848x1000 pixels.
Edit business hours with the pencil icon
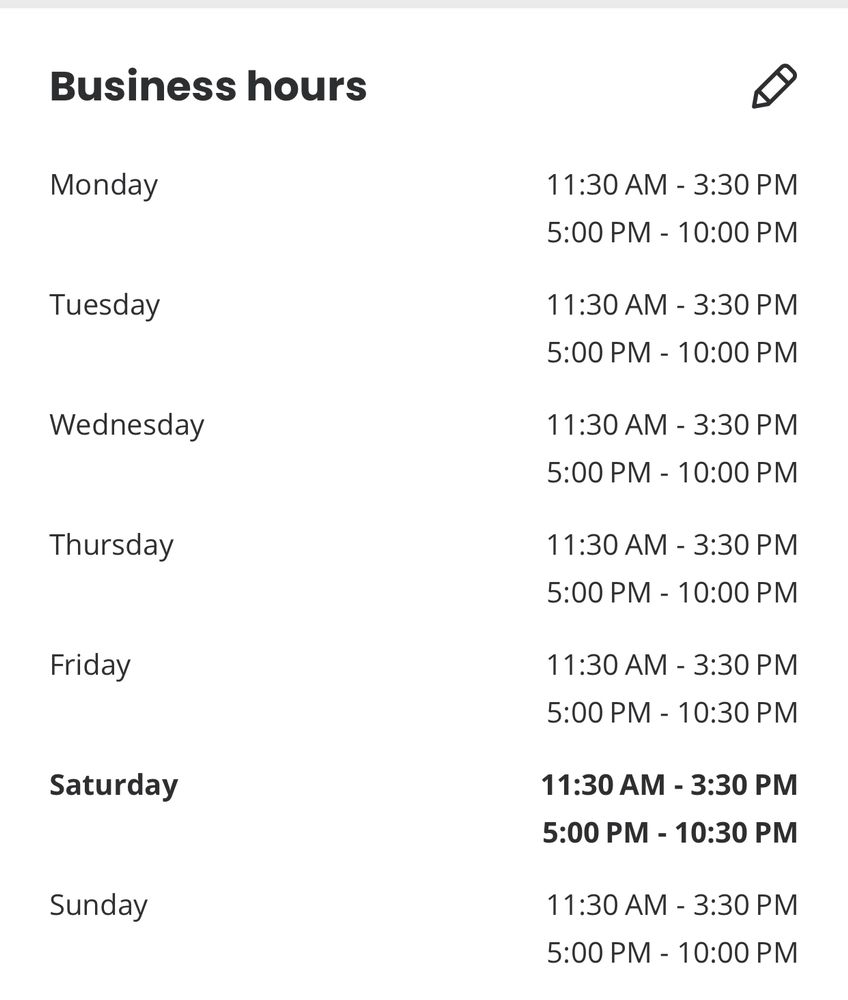point(774,86)
